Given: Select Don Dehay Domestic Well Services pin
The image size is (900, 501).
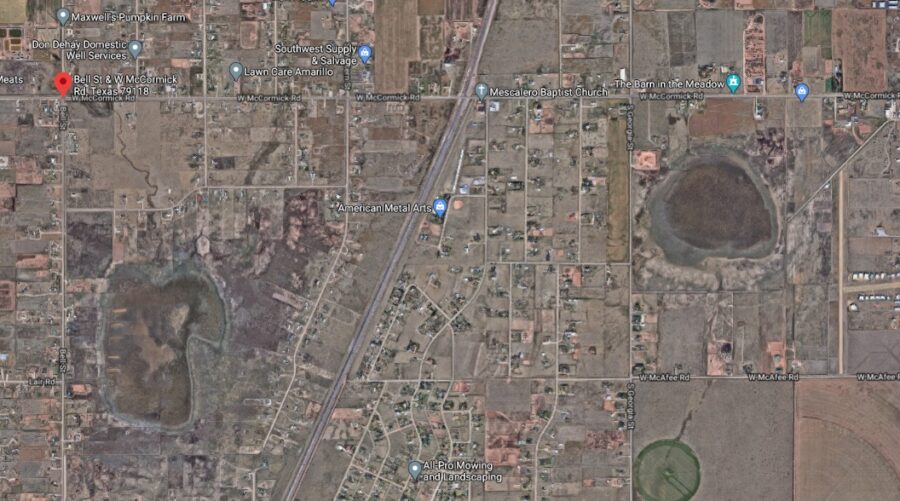Looking at the screenshot, I should (x=135, y=48).
